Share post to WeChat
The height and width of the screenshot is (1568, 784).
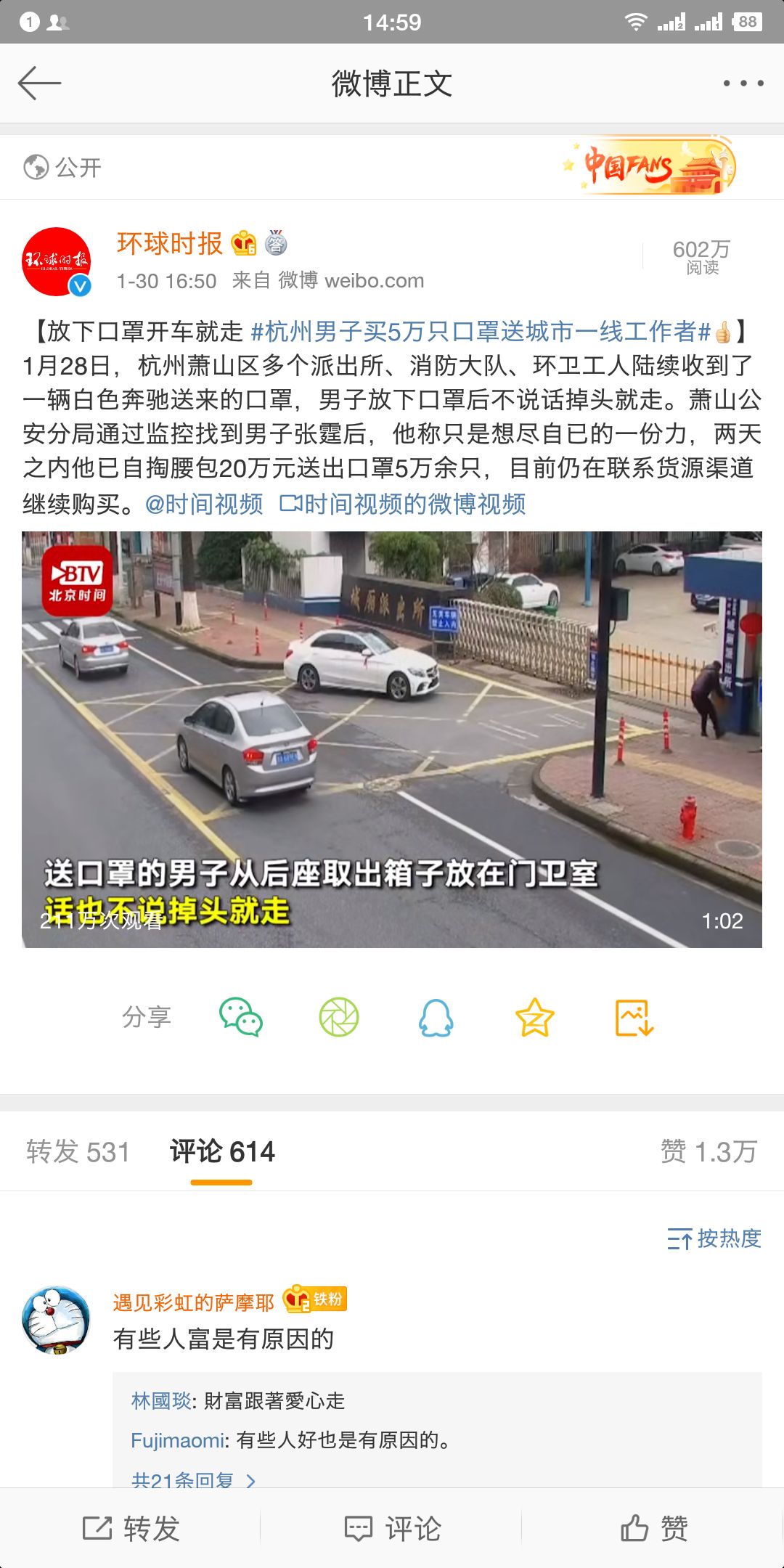click(x=241, y=1017)
